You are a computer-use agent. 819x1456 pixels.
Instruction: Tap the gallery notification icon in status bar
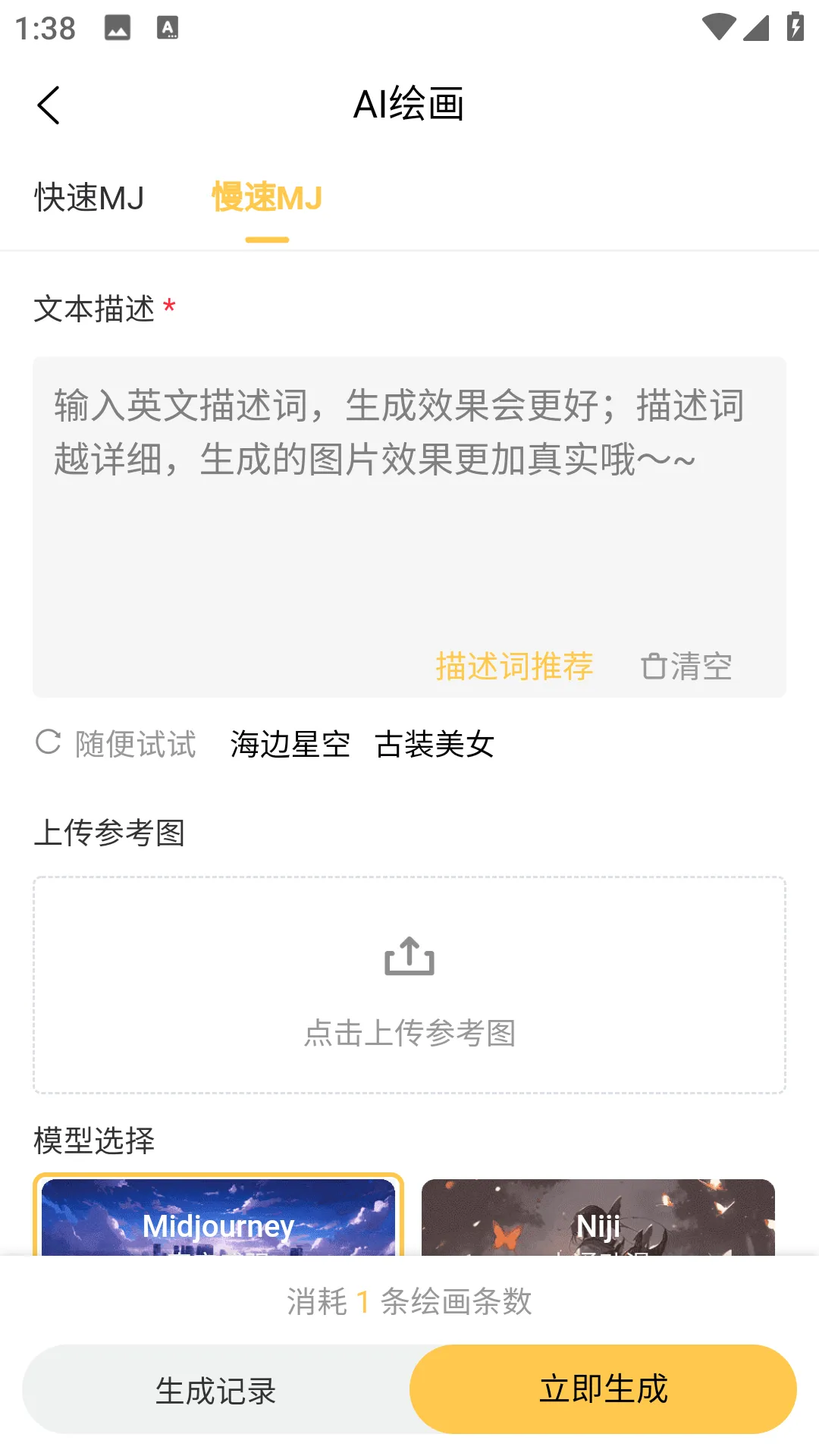click(x=116, y=29)
